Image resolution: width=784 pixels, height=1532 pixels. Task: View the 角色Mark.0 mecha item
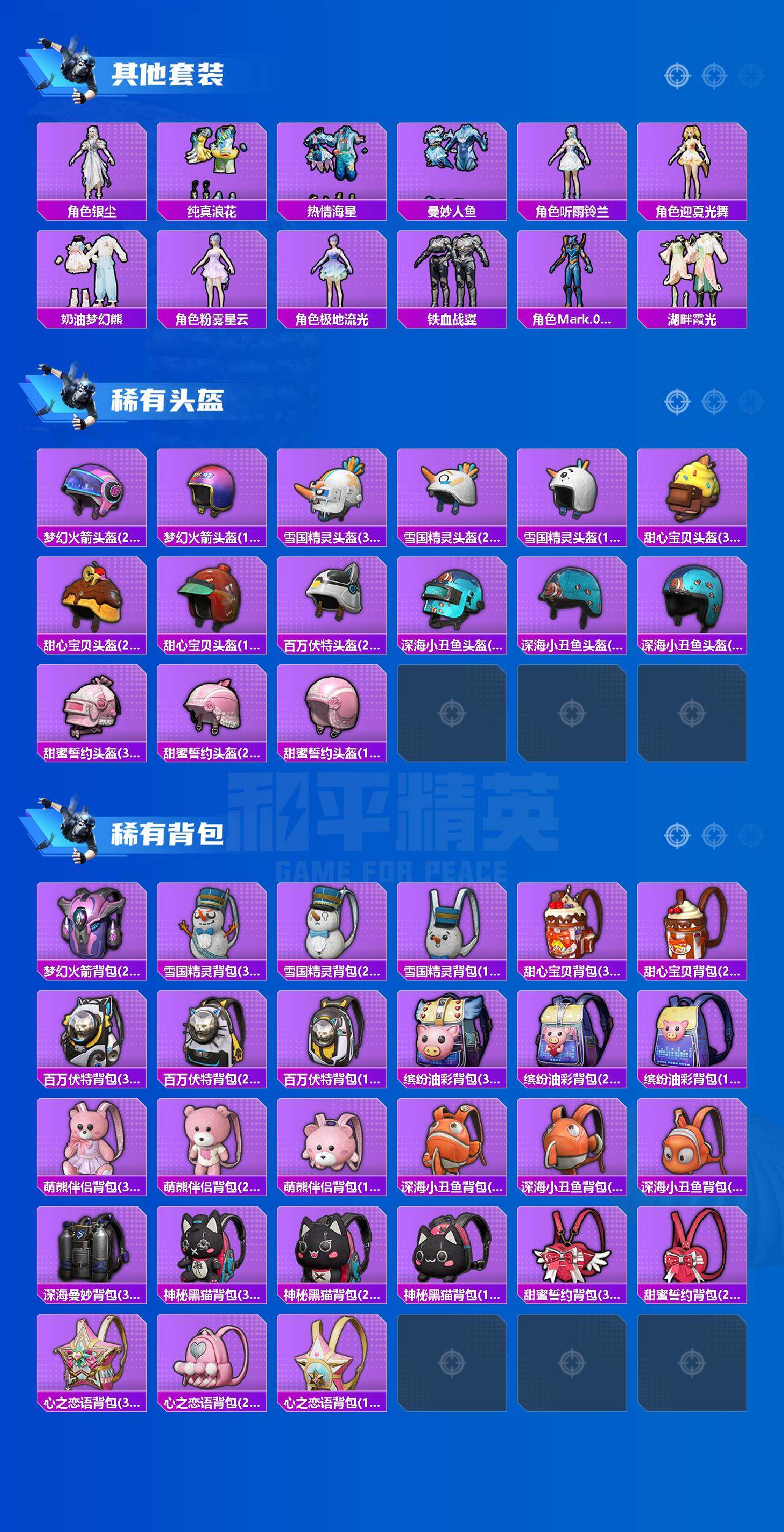point(574,279)
